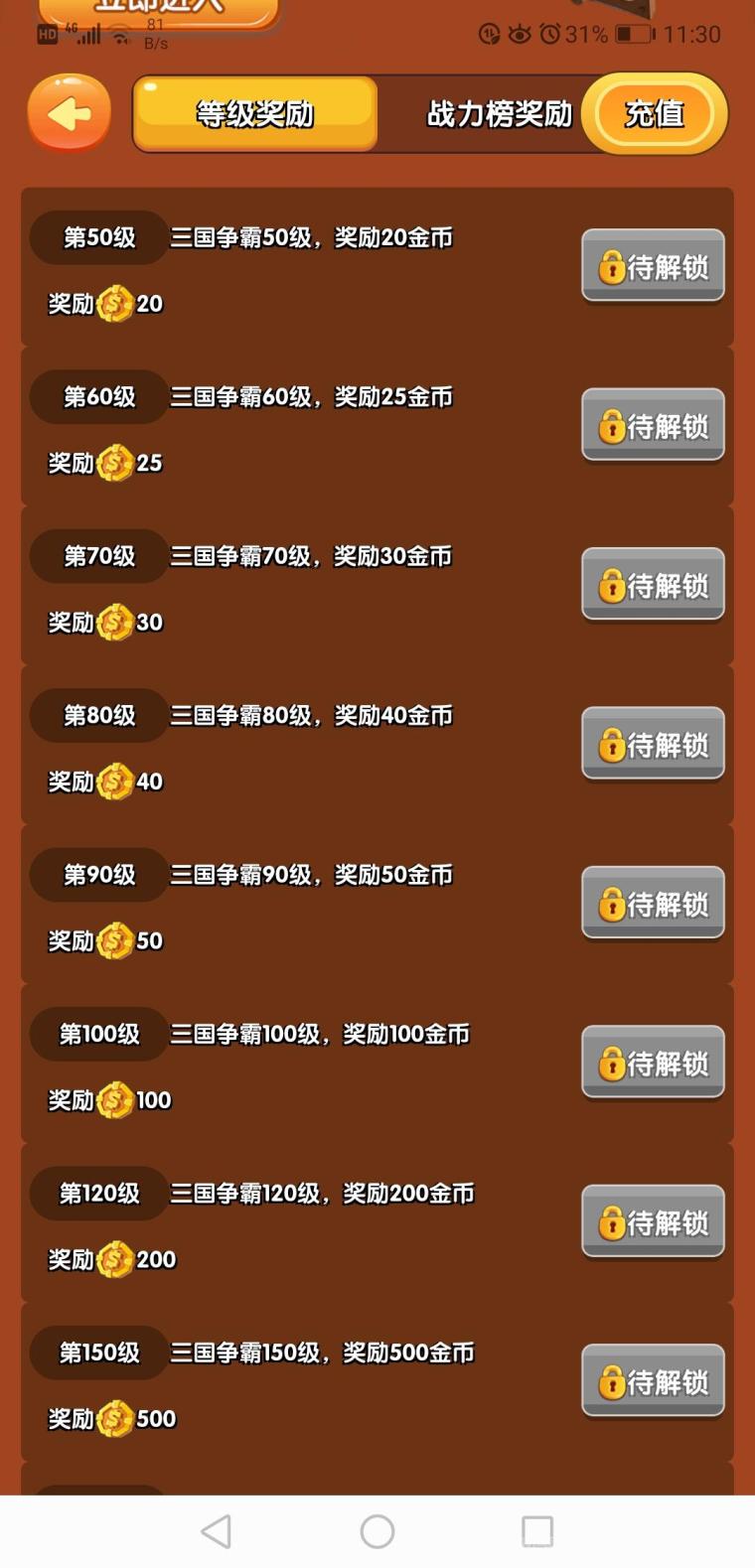This screenshot has width=755, height=1568.
Task: Tap 待解锁 for the 第60级 reward
Action: pyautogui.click(x=653, y=425)
